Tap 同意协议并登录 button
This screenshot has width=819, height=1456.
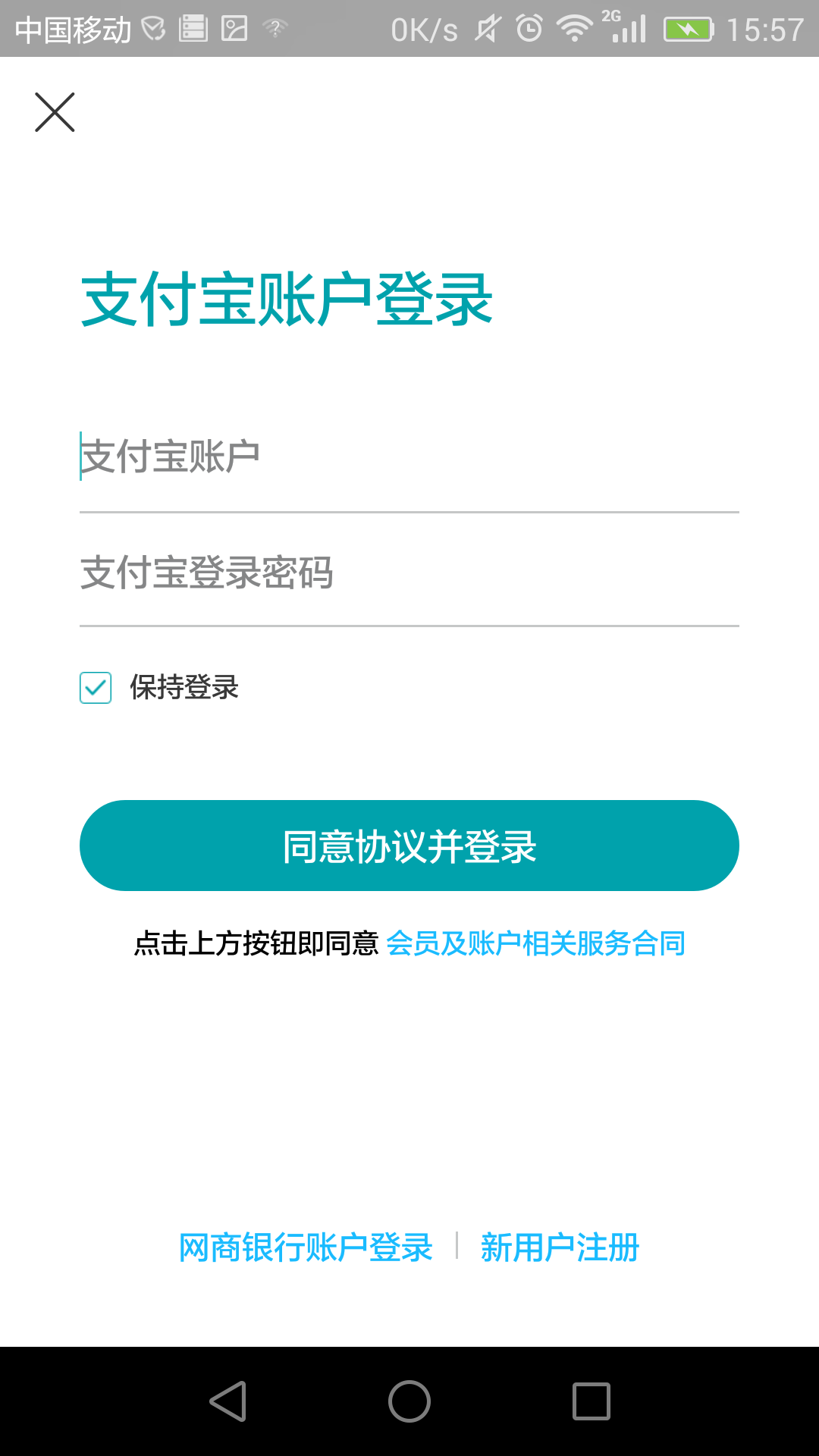(409, 846)
